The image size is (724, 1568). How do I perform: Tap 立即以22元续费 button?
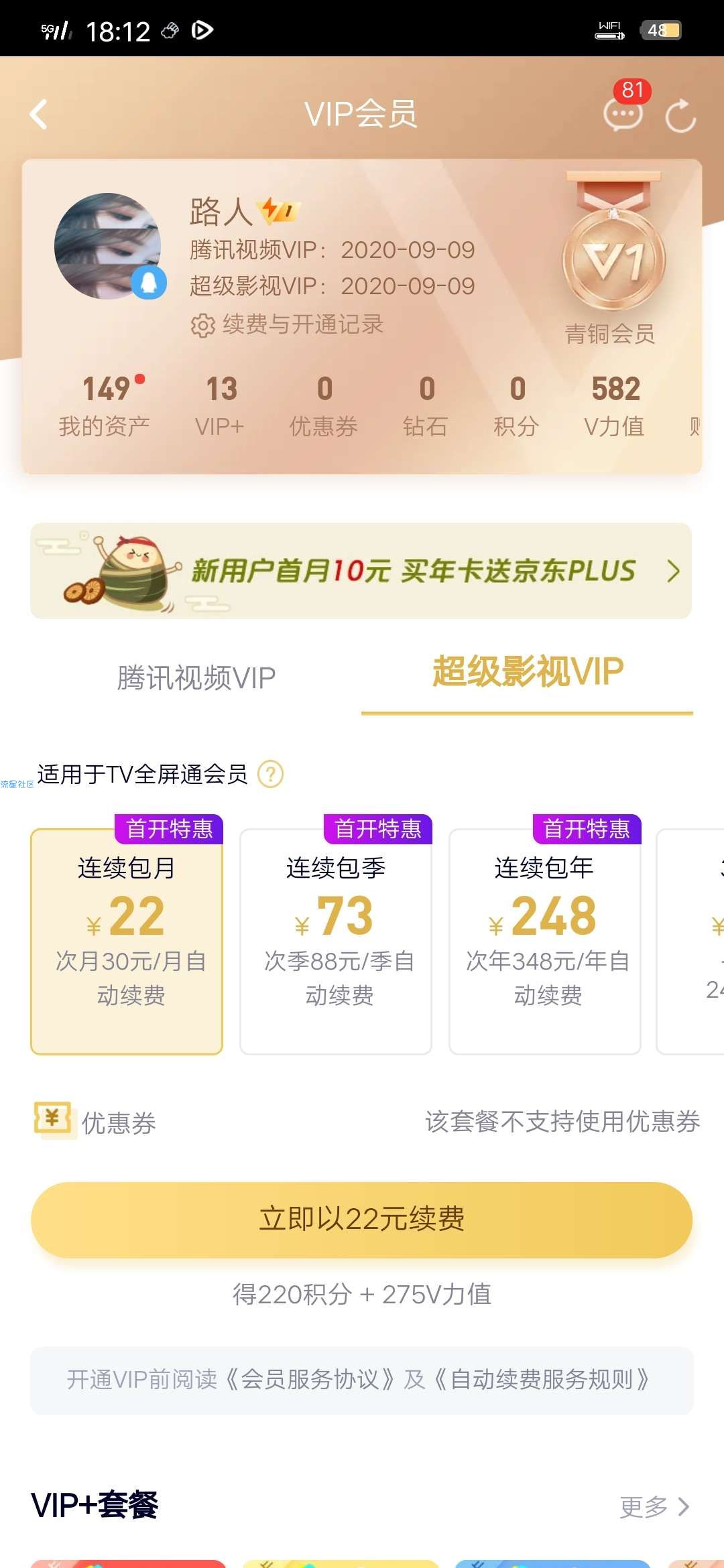click(x=361, y=1219)
